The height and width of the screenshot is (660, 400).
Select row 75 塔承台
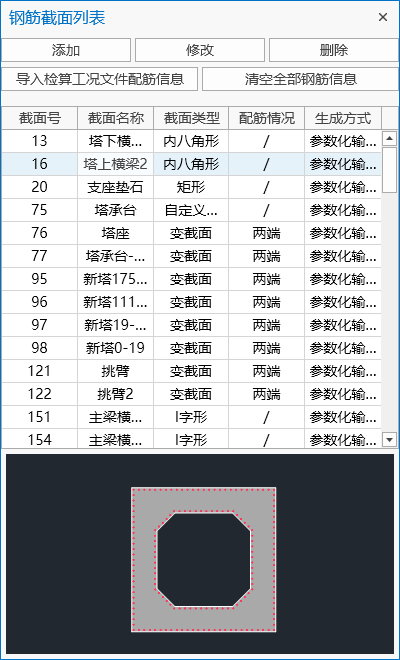click(192, 210)
